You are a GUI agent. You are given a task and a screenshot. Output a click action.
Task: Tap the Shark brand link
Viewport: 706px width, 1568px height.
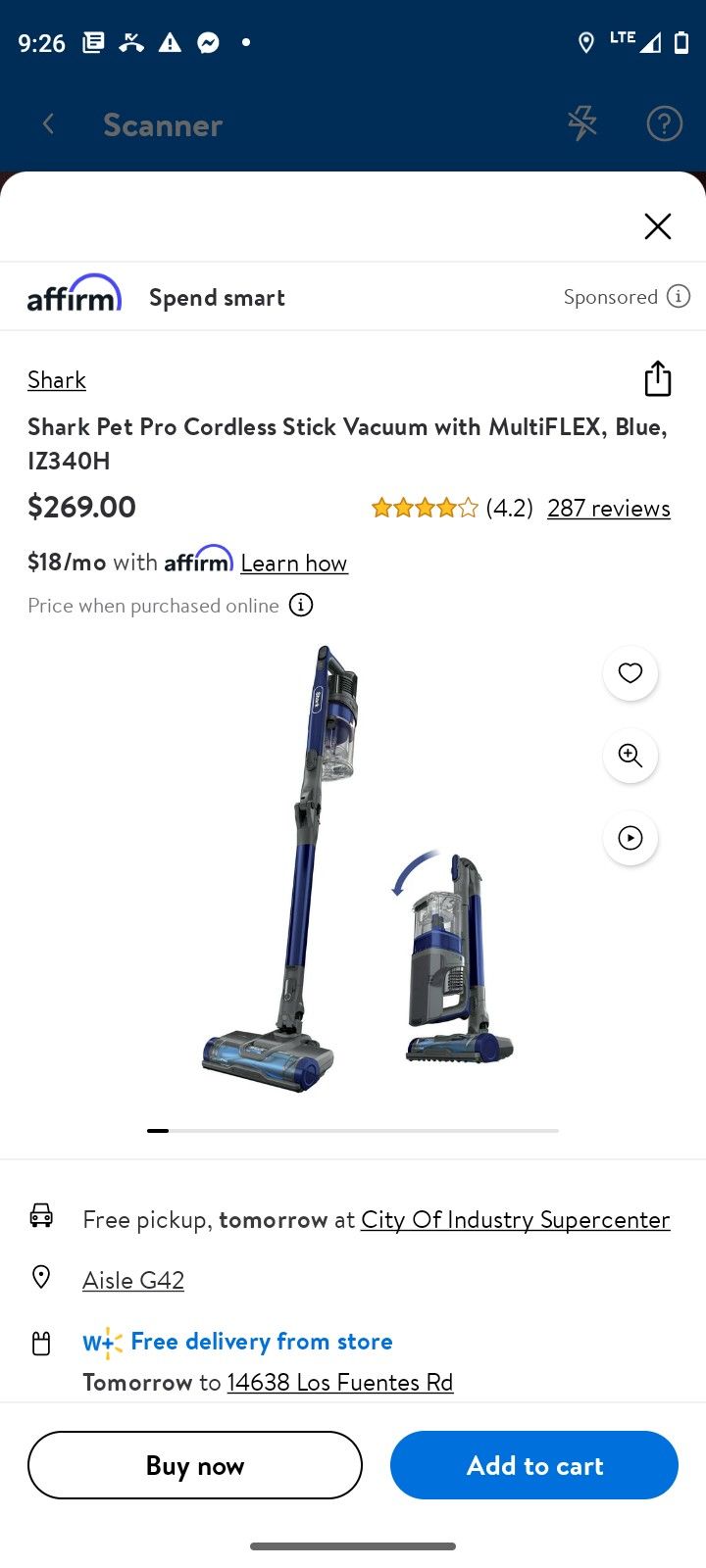coord(56,379)
